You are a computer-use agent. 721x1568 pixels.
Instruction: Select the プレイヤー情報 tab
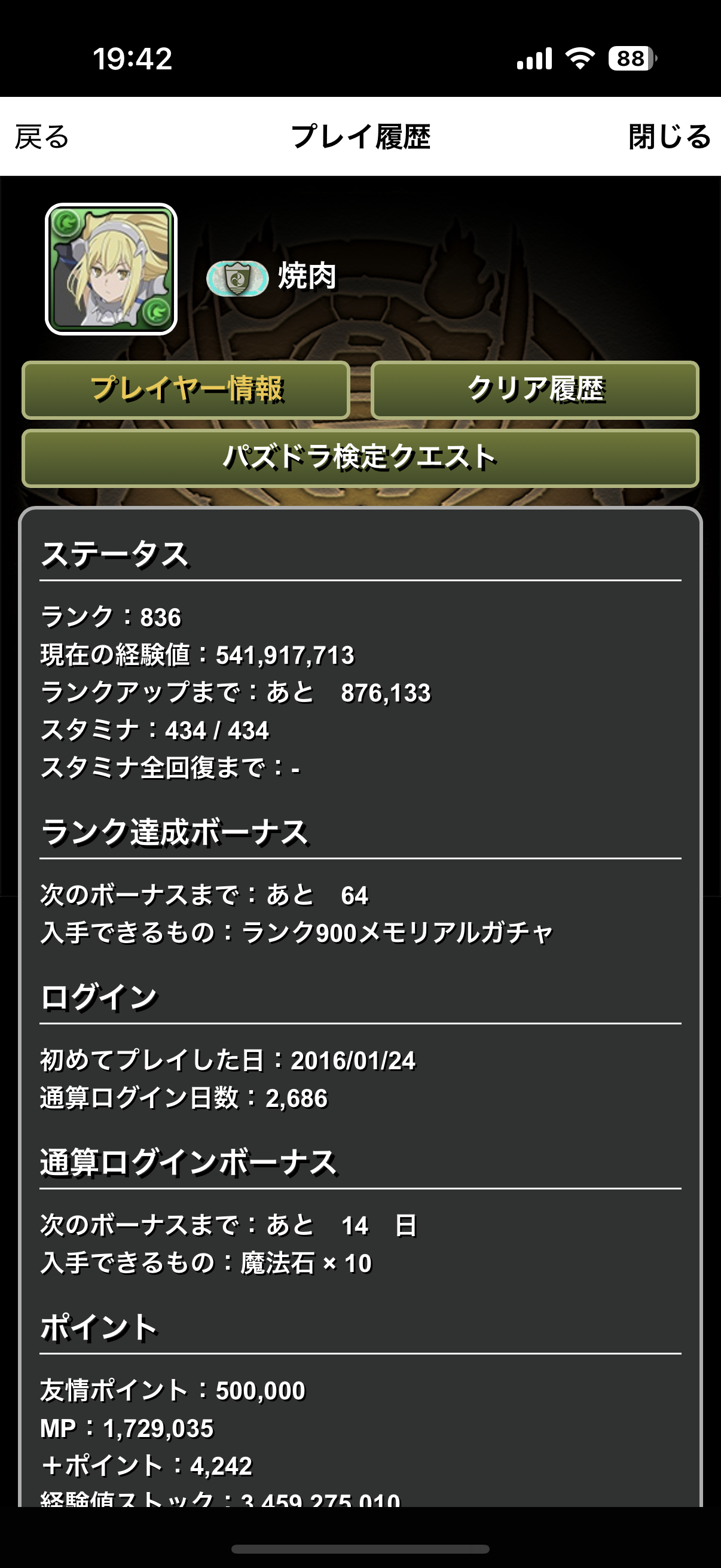click(x=186, y=389)
